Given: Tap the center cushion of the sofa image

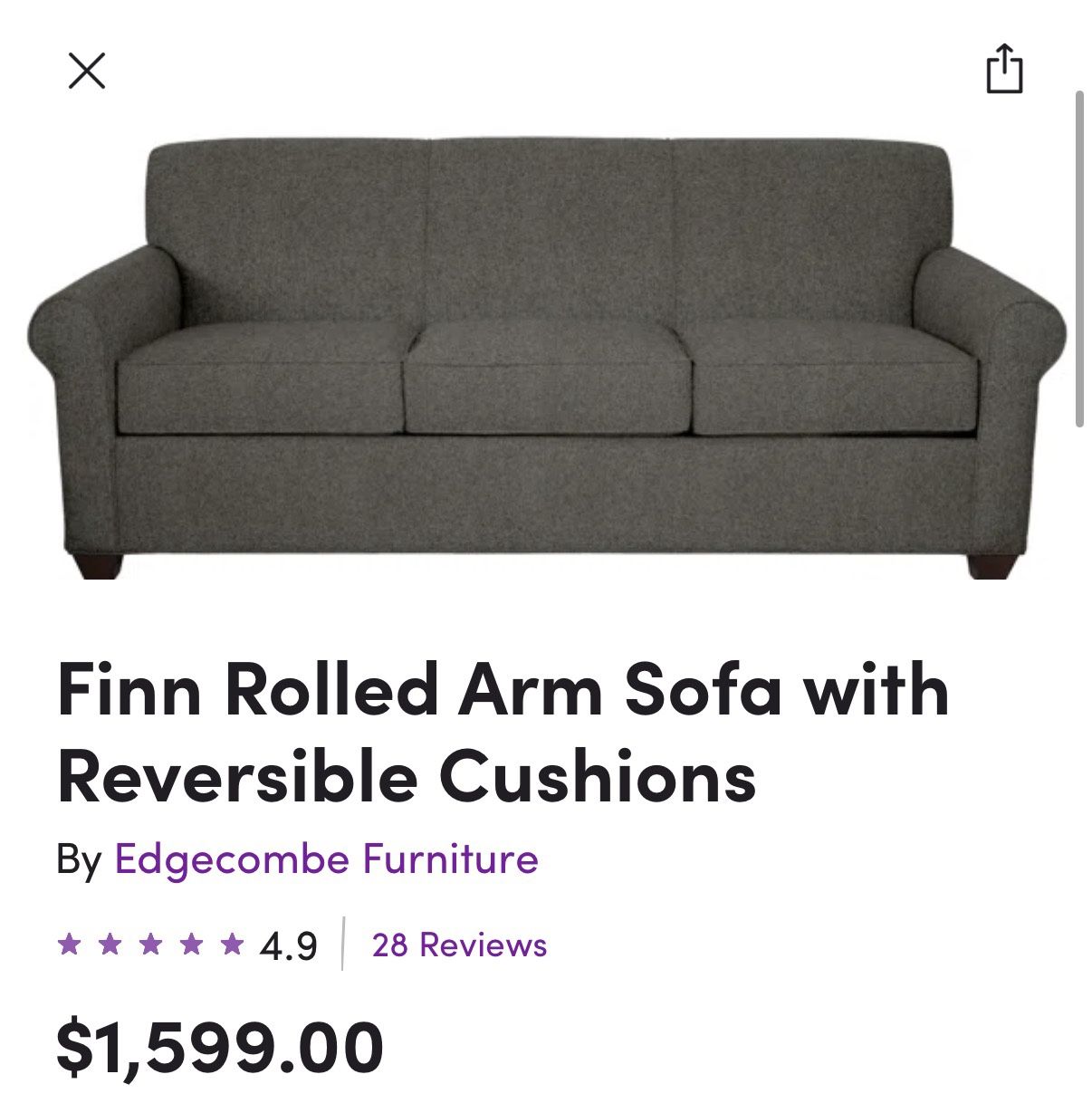Looking at the screenshot, I should pos(543,380).
